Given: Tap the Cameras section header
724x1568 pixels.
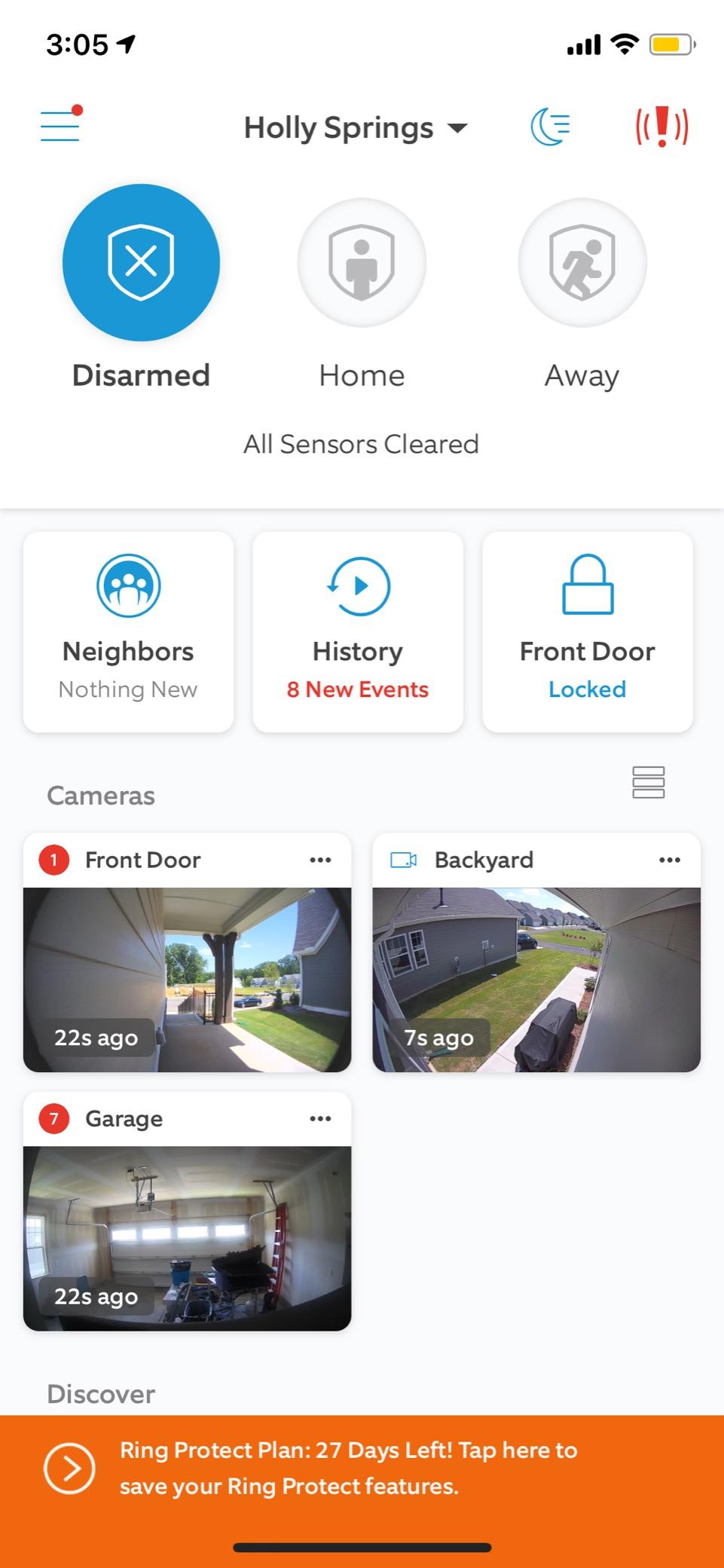Looking at the screenshot, I should click(x=100, y=795).
